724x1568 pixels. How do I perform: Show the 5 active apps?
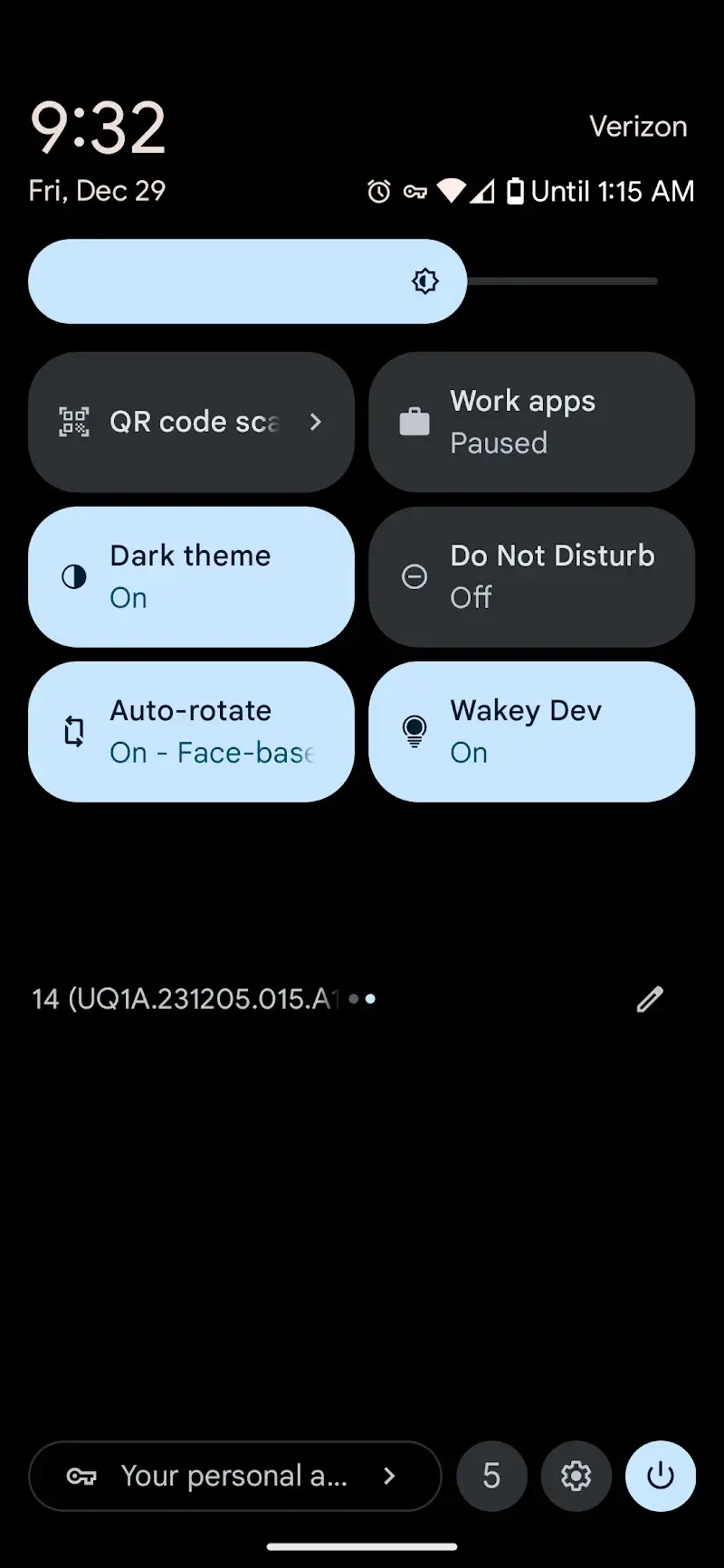(x=491, y=1476)
